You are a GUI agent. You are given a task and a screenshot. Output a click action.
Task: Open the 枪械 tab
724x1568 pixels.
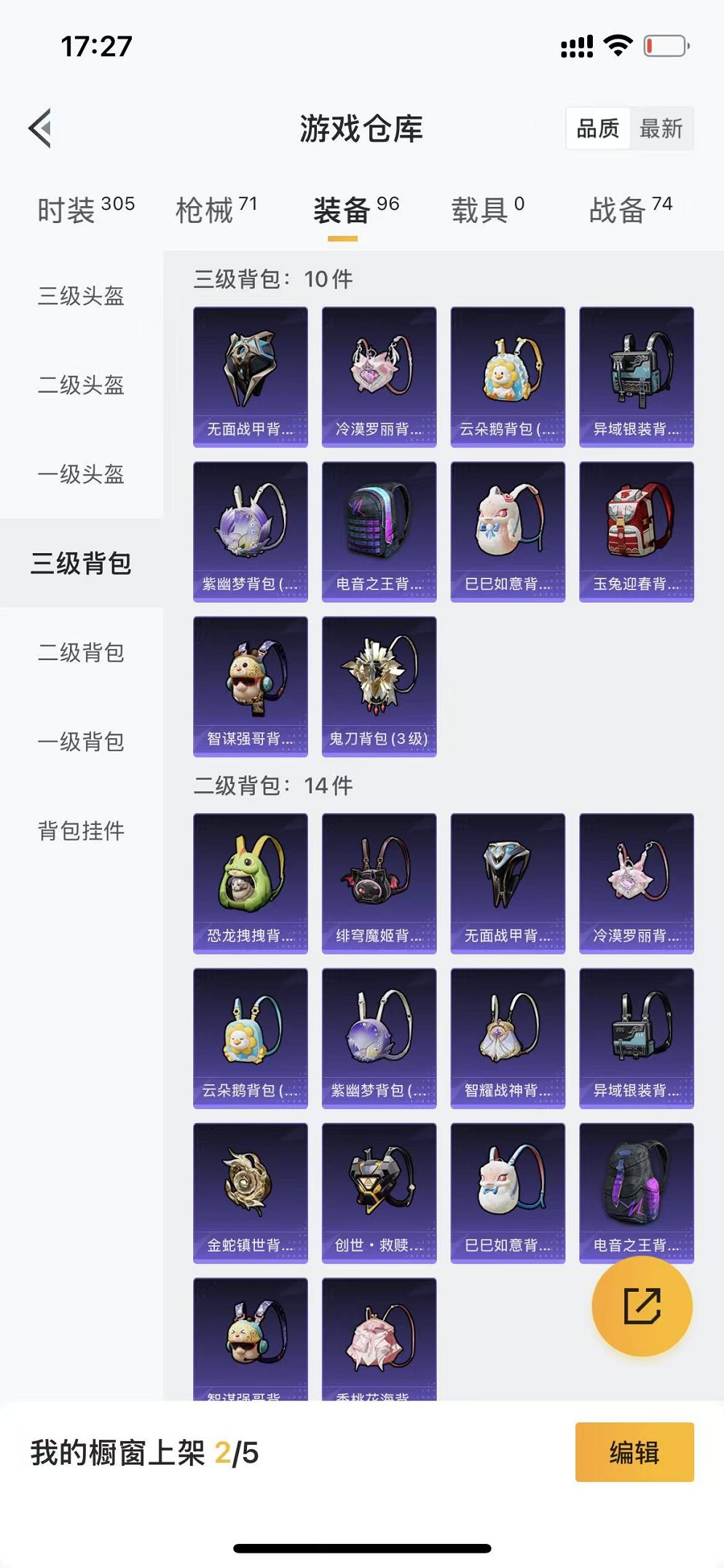(216, 210)
